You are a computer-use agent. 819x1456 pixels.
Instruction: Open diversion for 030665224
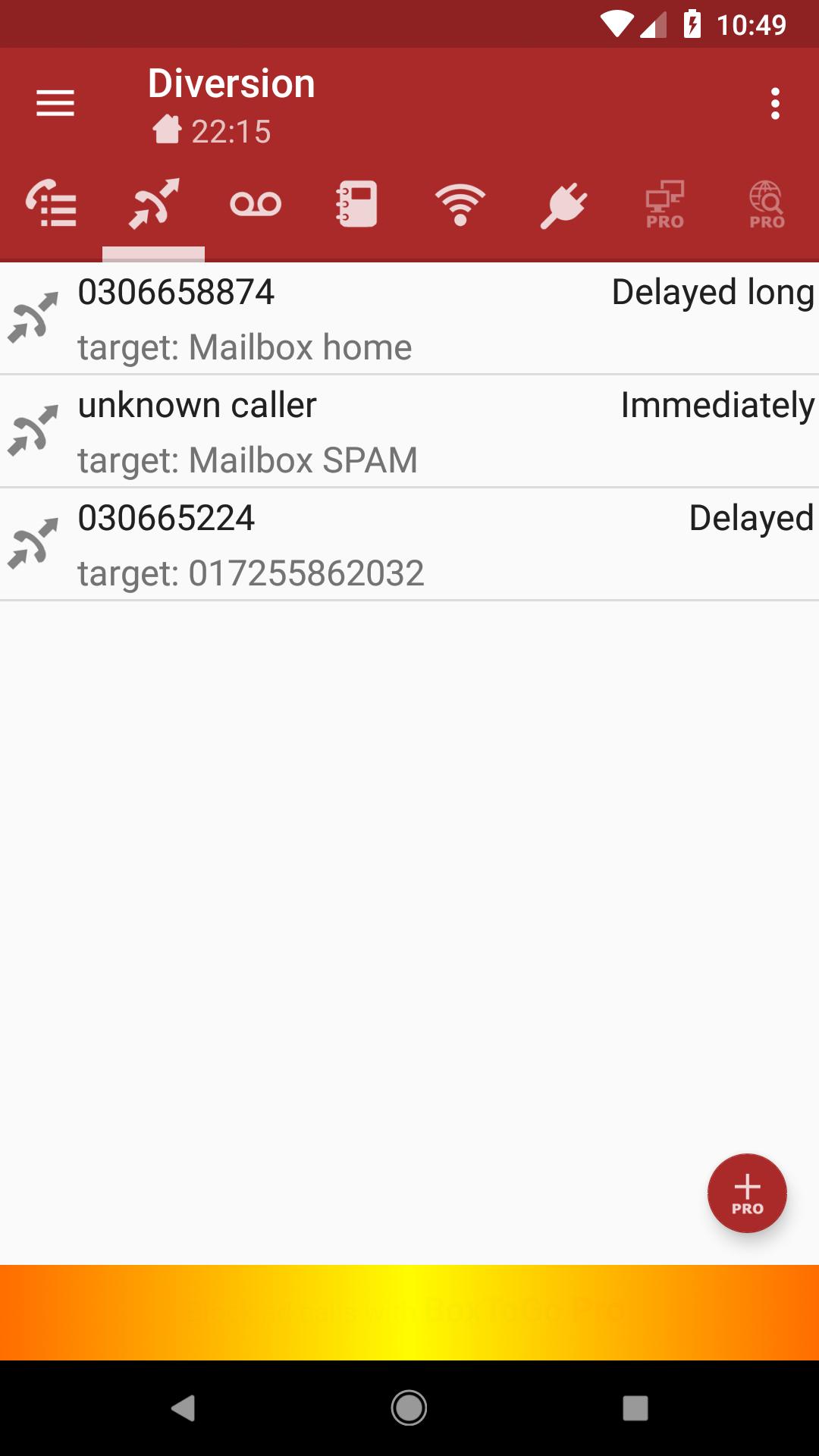(409, 544)
